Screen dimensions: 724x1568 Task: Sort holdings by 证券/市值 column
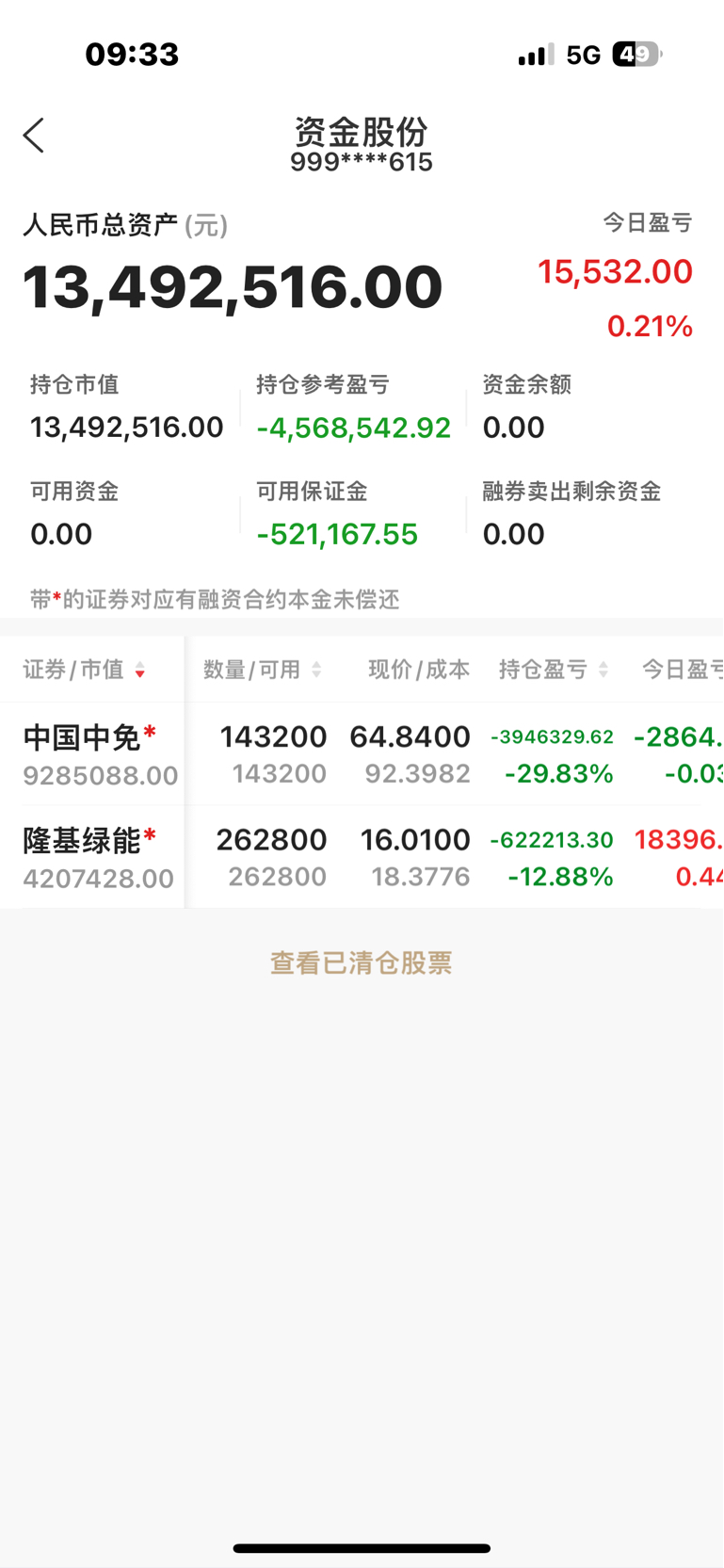coord(85,670)
